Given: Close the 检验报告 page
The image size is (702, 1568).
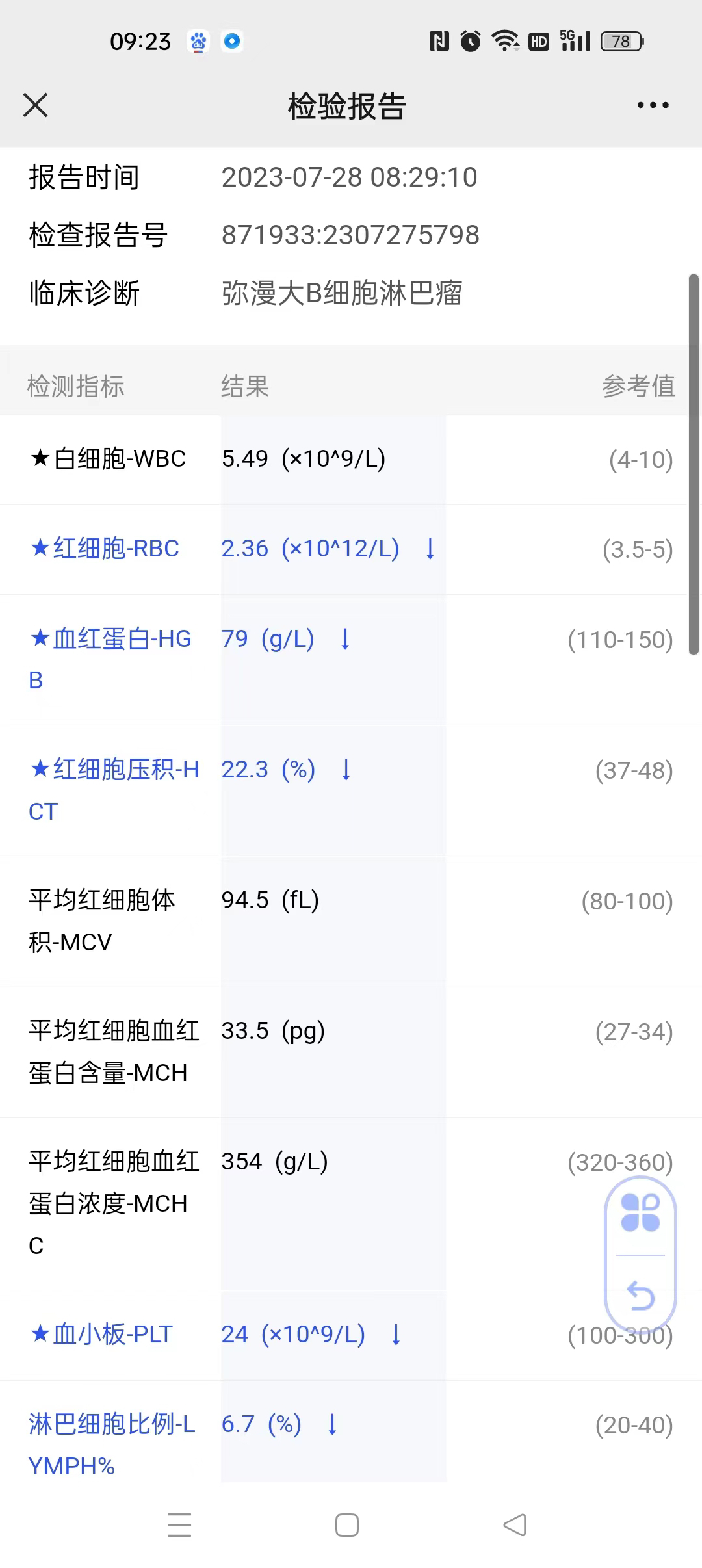Looking at the screenshot, I should coord(35,105).
